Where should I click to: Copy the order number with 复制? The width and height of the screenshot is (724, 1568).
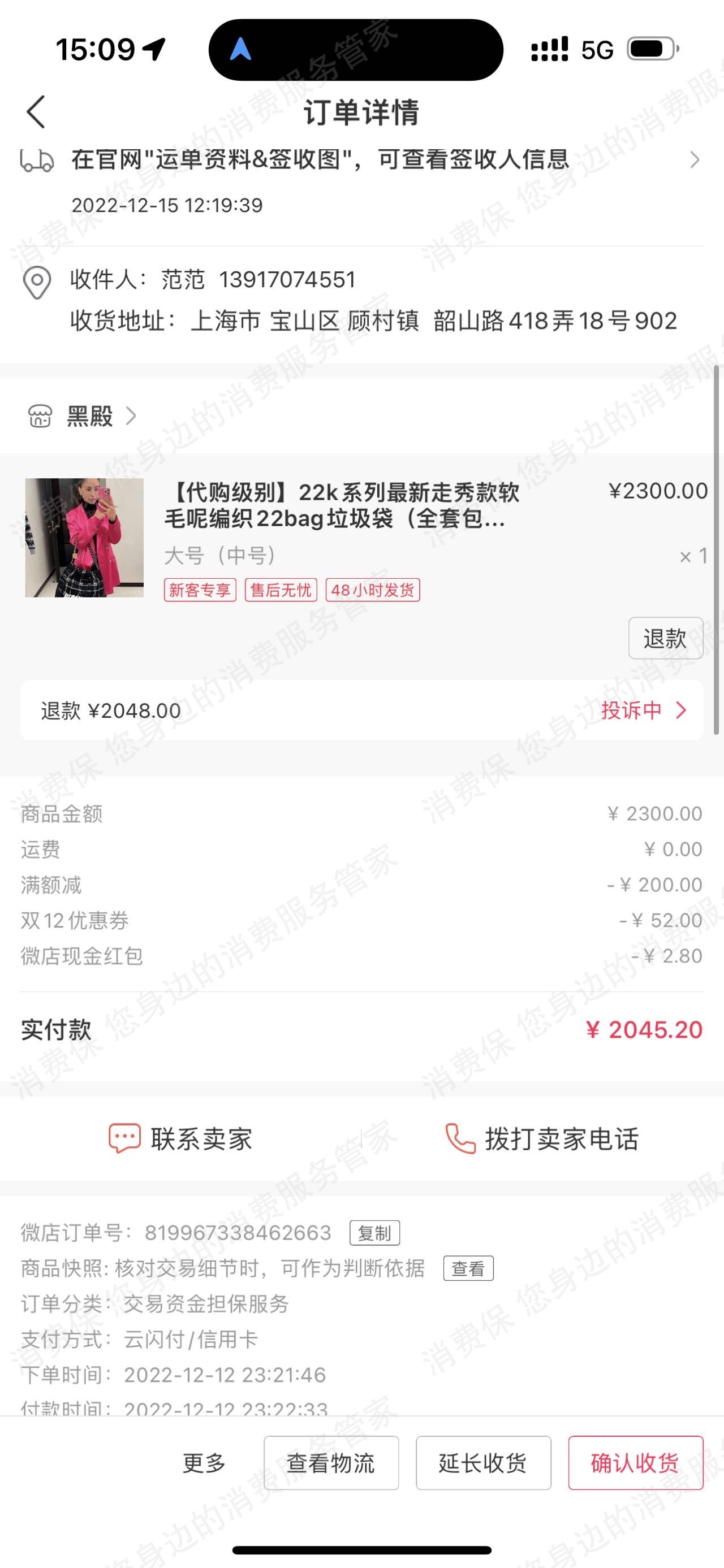(374, 1233)
